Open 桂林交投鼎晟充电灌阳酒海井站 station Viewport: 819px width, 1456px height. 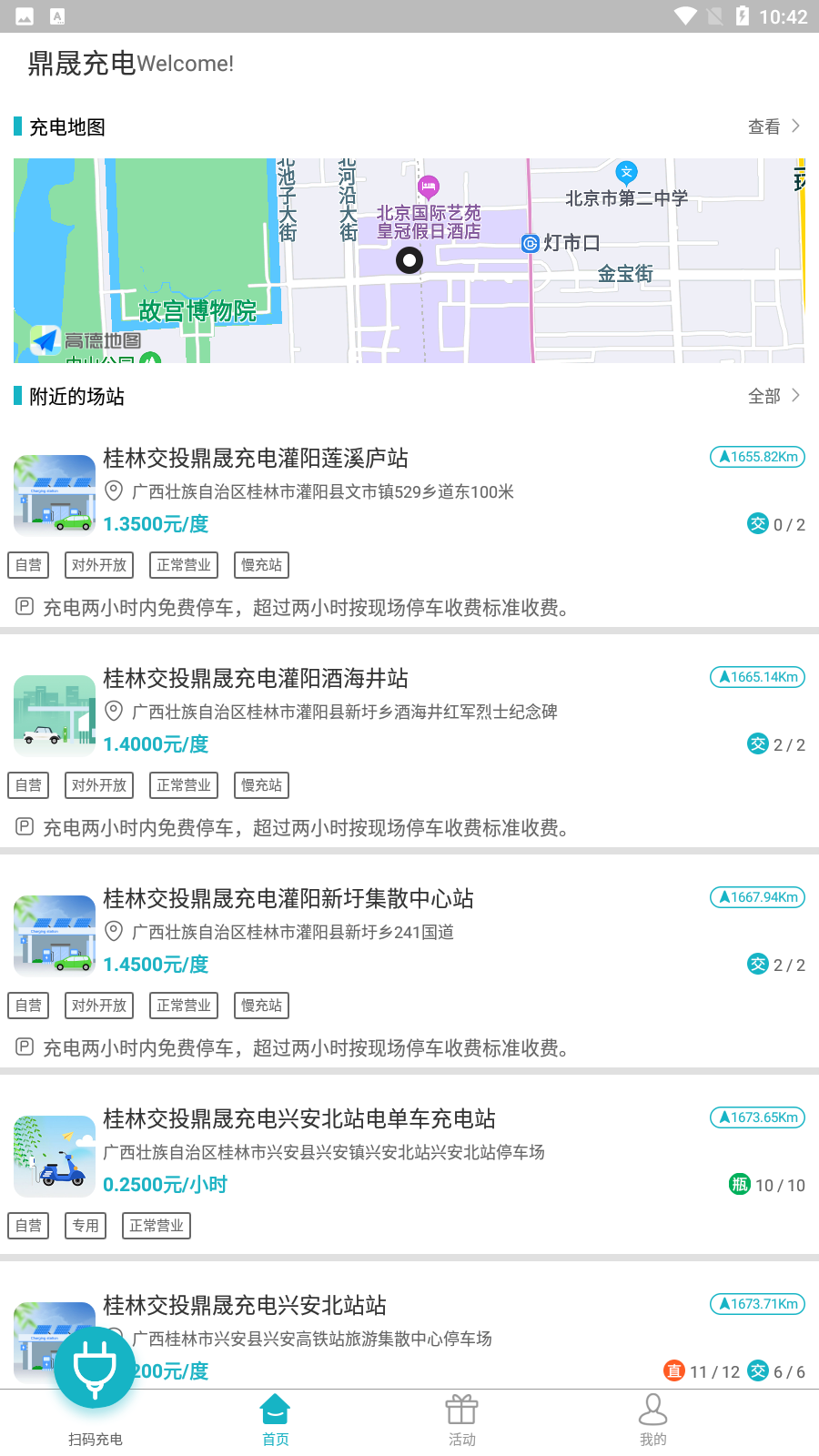point(256,678)
